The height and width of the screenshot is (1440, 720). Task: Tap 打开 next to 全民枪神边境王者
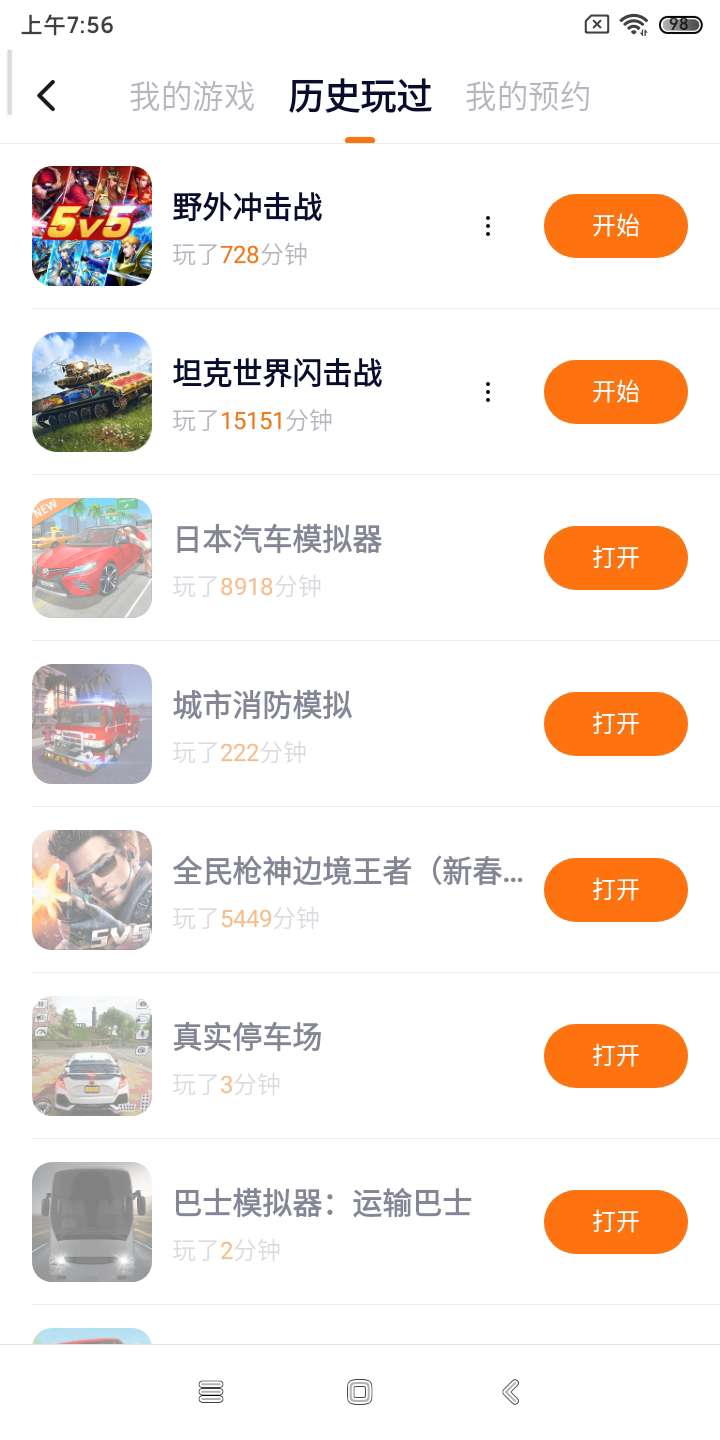coord(615,890)
